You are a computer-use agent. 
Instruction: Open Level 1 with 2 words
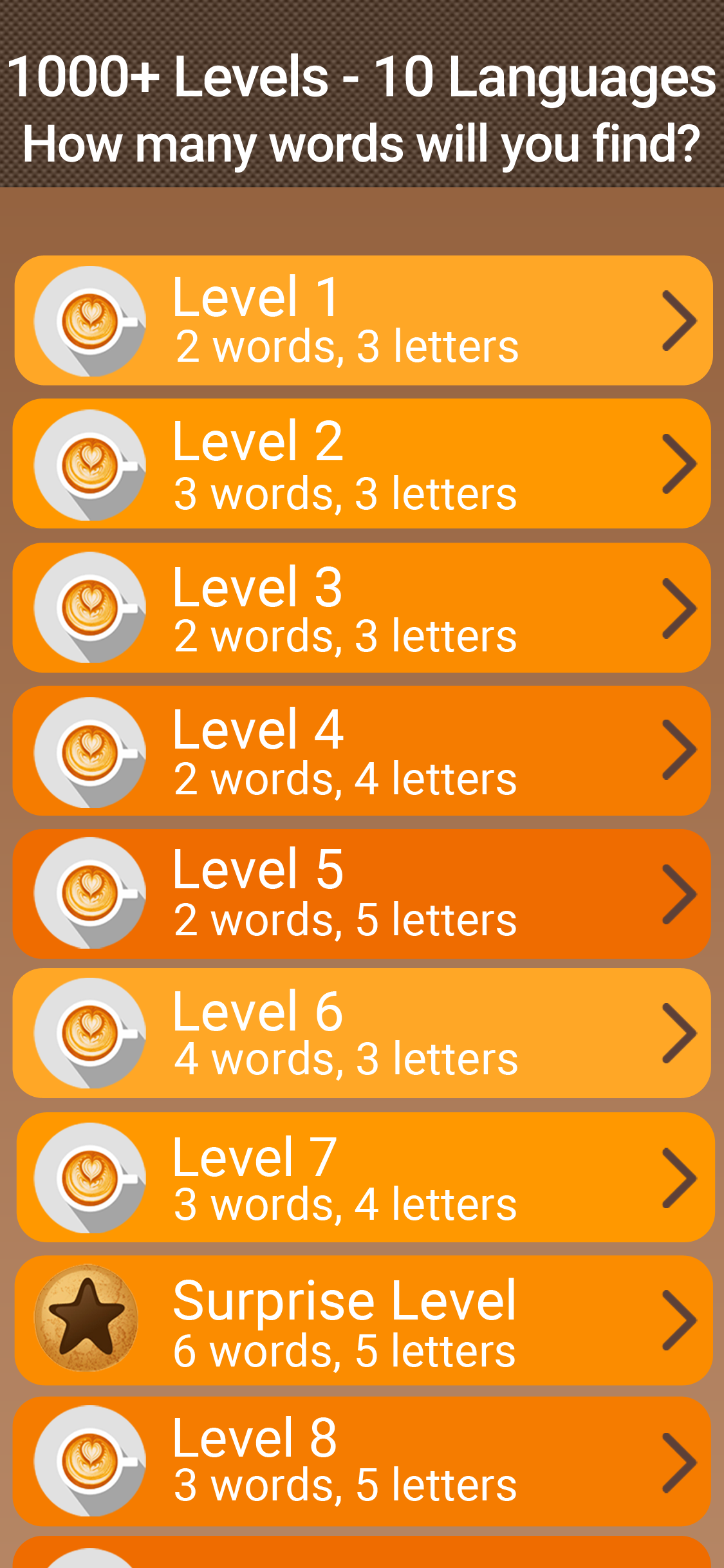click(363, 321)
